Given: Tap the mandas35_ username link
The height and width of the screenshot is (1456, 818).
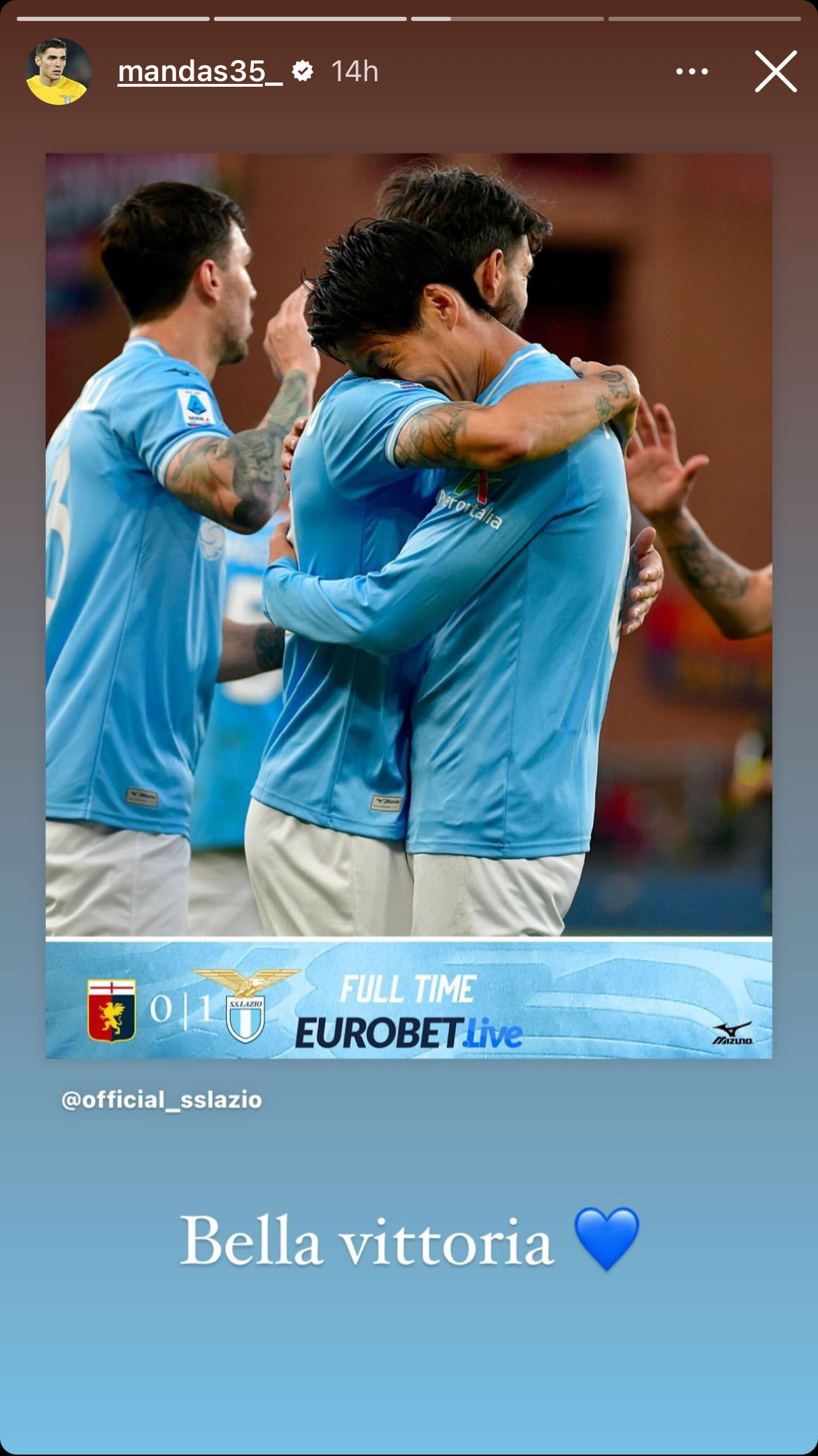Looking at the screenshot, I should (x=200, y=71).
